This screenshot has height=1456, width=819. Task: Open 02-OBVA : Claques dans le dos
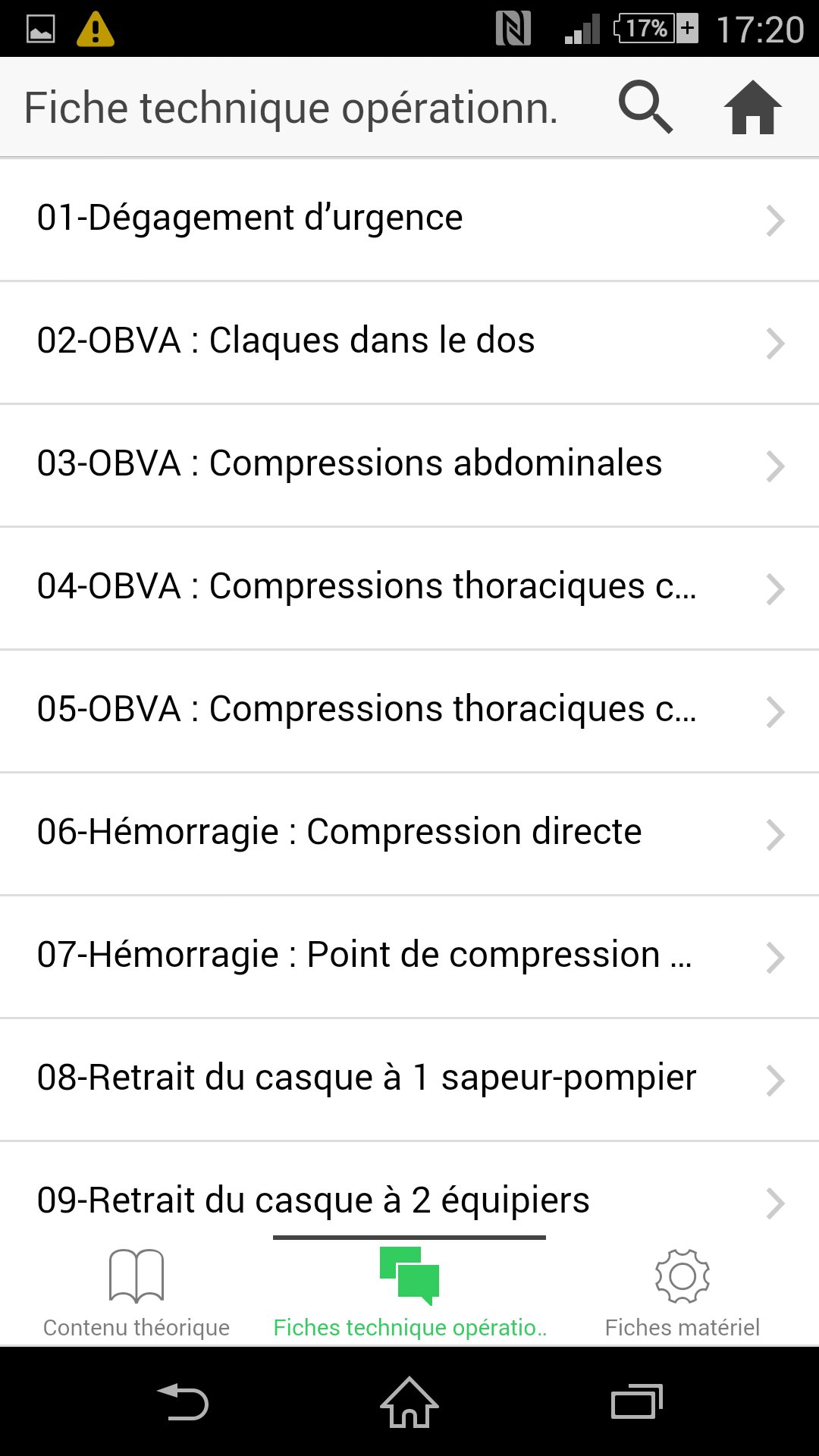tap(409, 342)
